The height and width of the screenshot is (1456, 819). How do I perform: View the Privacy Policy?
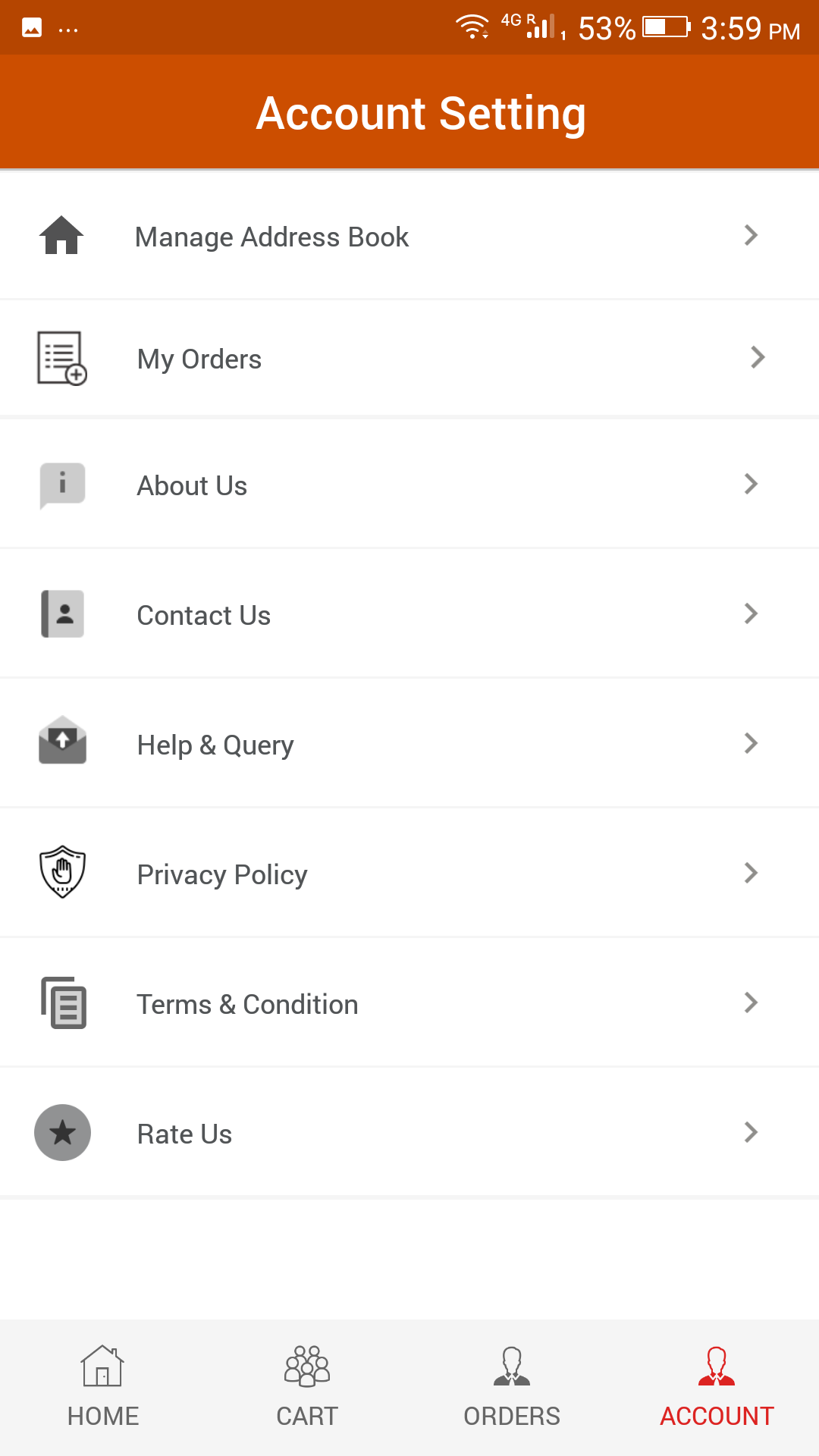coord(409,874)
